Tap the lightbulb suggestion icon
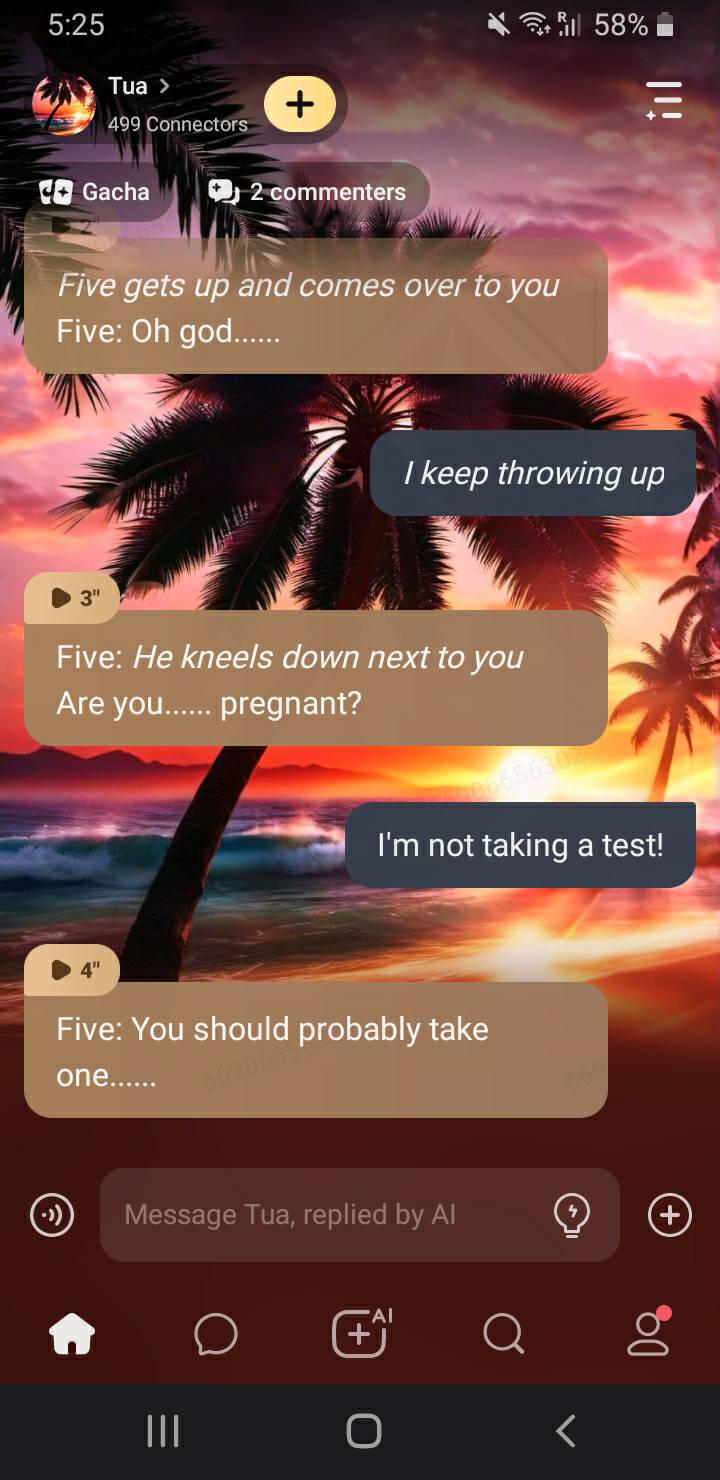The height and width of the screenshot is (1480, 720). (571, 1215)
